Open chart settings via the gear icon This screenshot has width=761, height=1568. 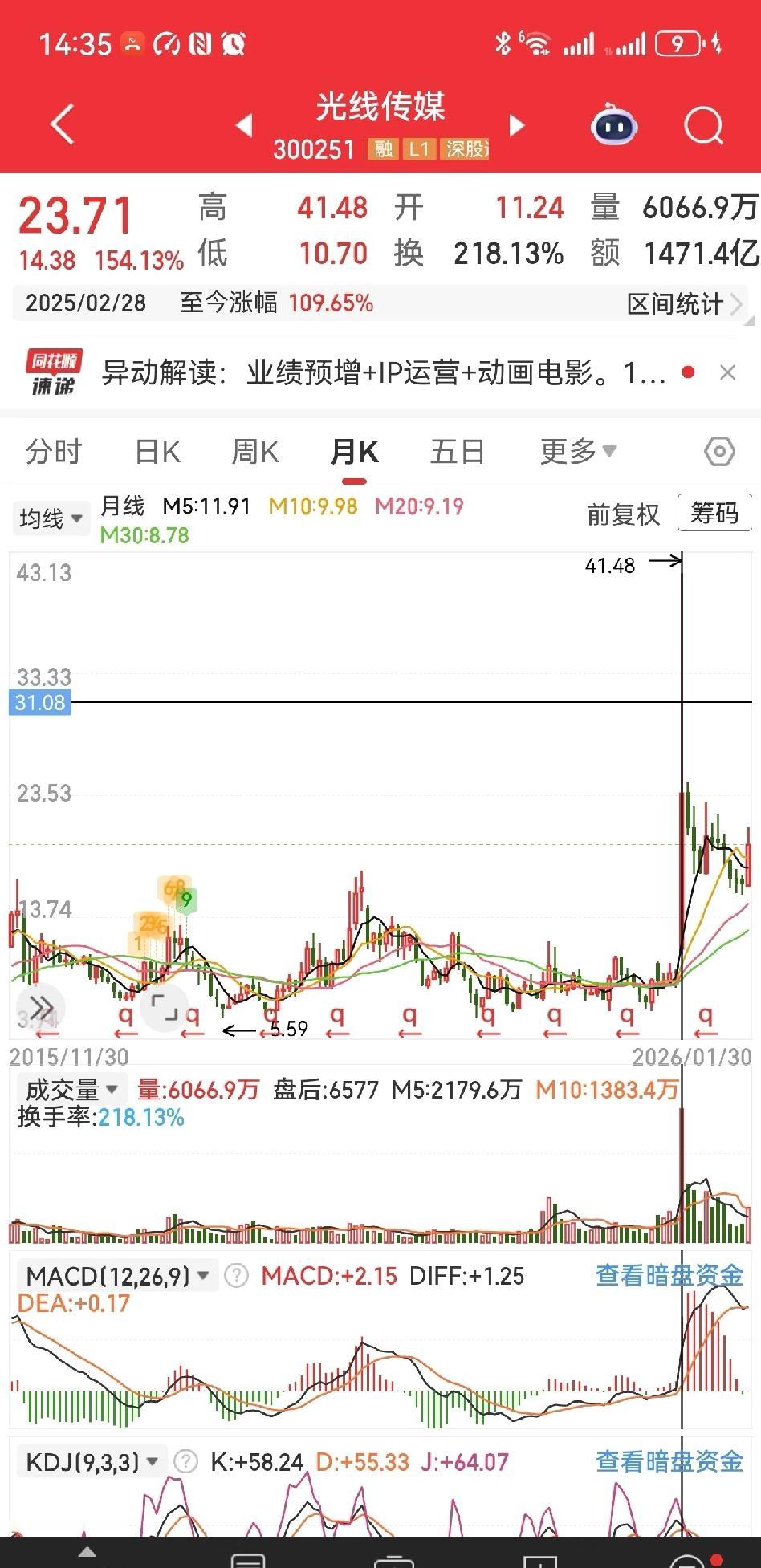pos(718,452)
